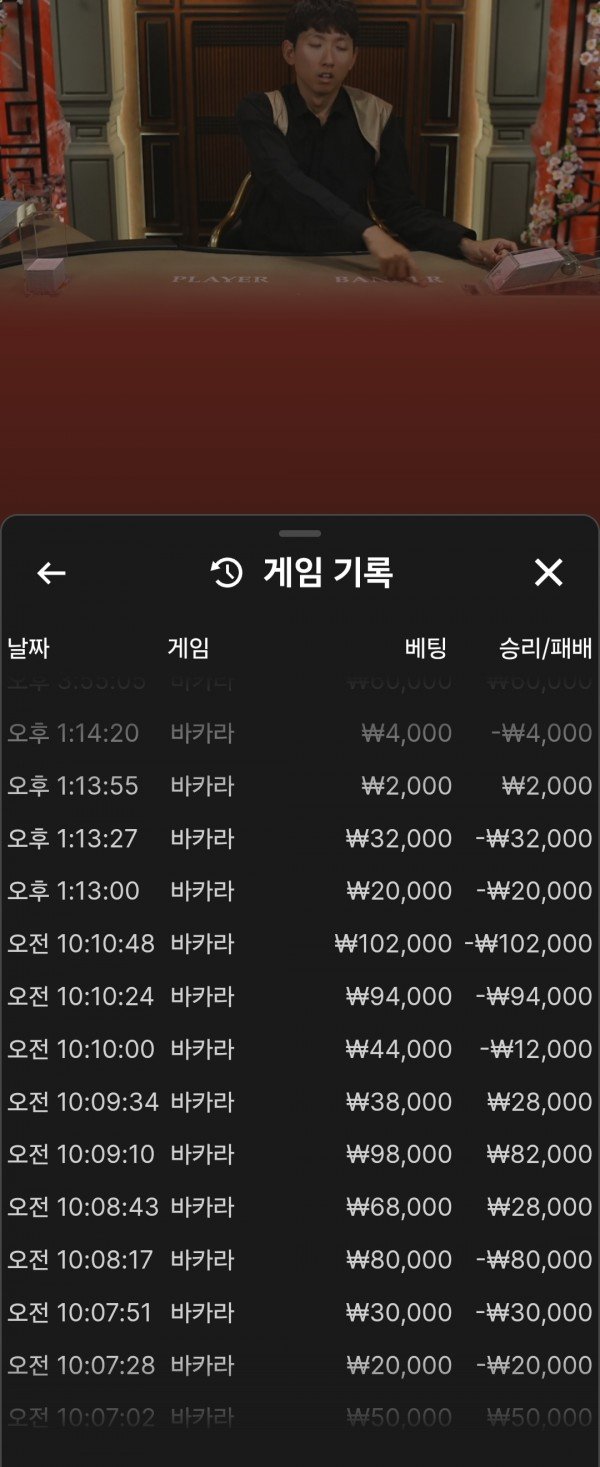Open the 오후 1:13:27 바카라 record
This screenshot has height=1467, width=600.
pyautogui.click(x=300, y=838)
